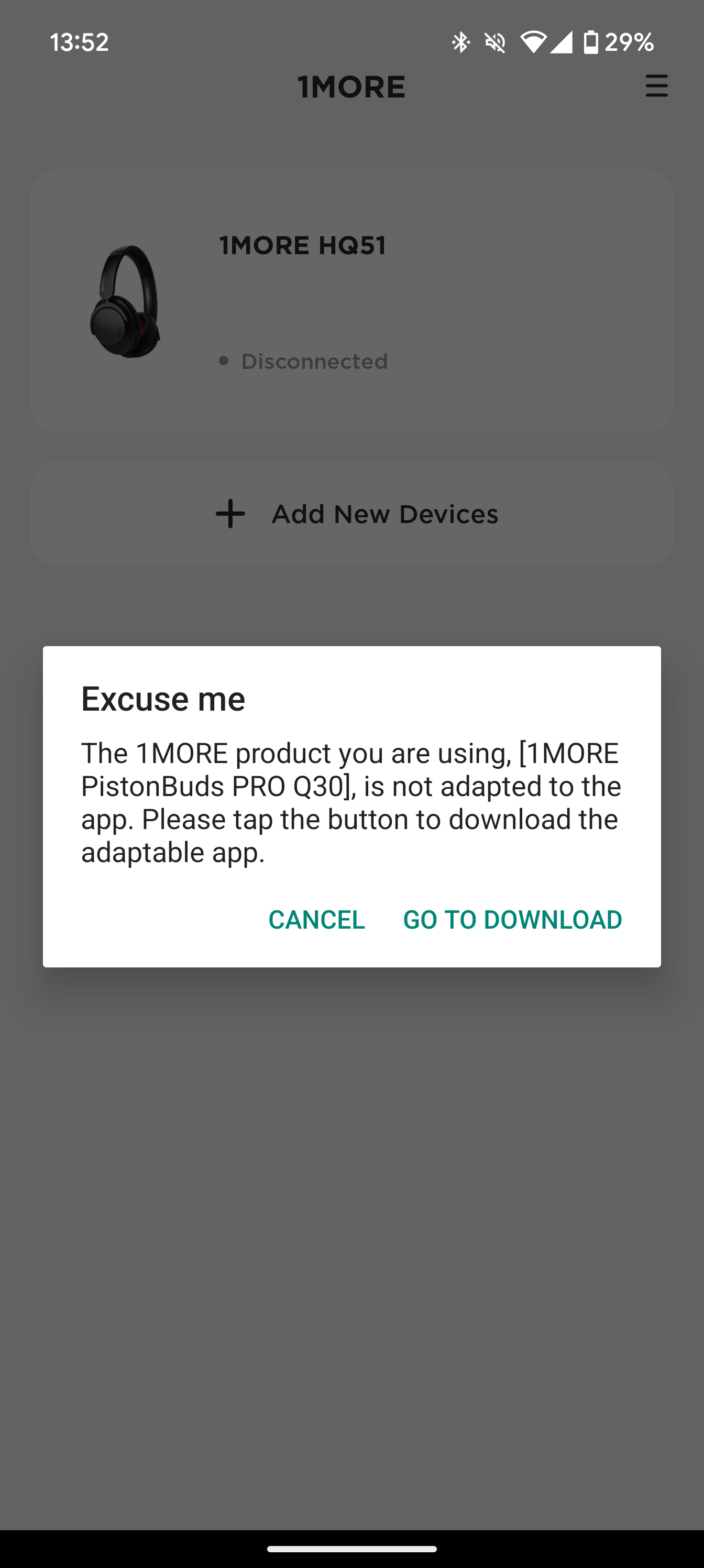Tap CANCEL in the dialog
Viewport: 704px width, 1568px height.
tap(316, 920)
